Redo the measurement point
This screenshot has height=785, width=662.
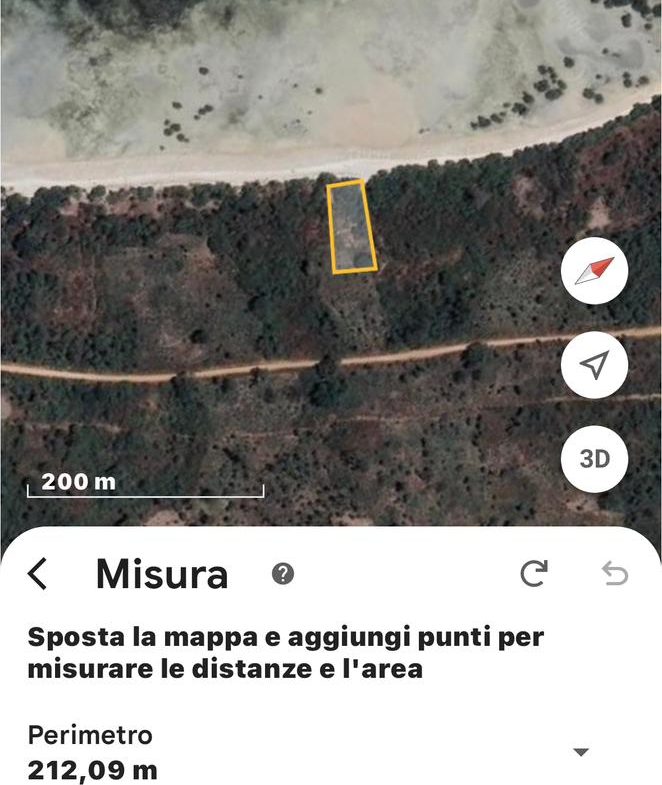point(534,573)
